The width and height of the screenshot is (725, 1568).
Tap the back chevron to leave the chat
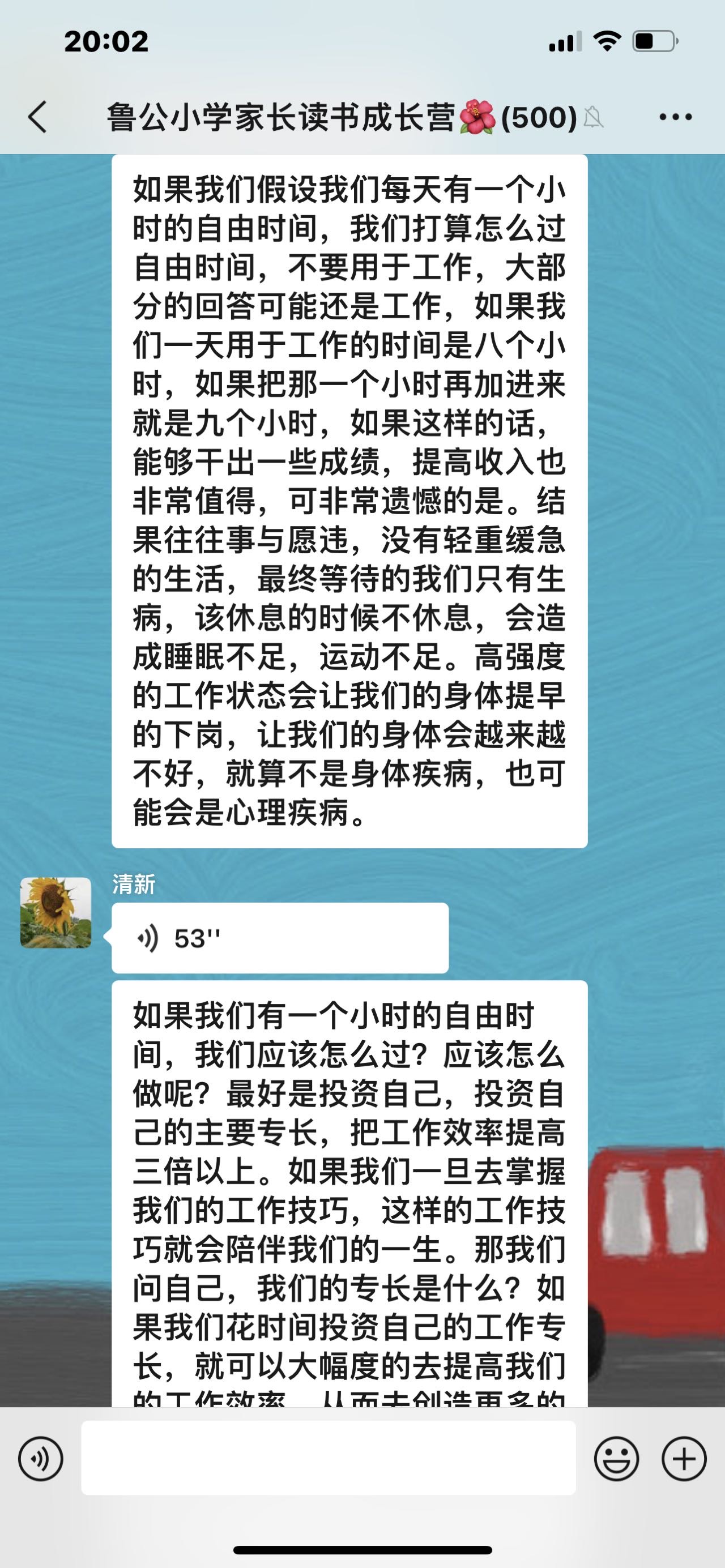tap(37, 116)
